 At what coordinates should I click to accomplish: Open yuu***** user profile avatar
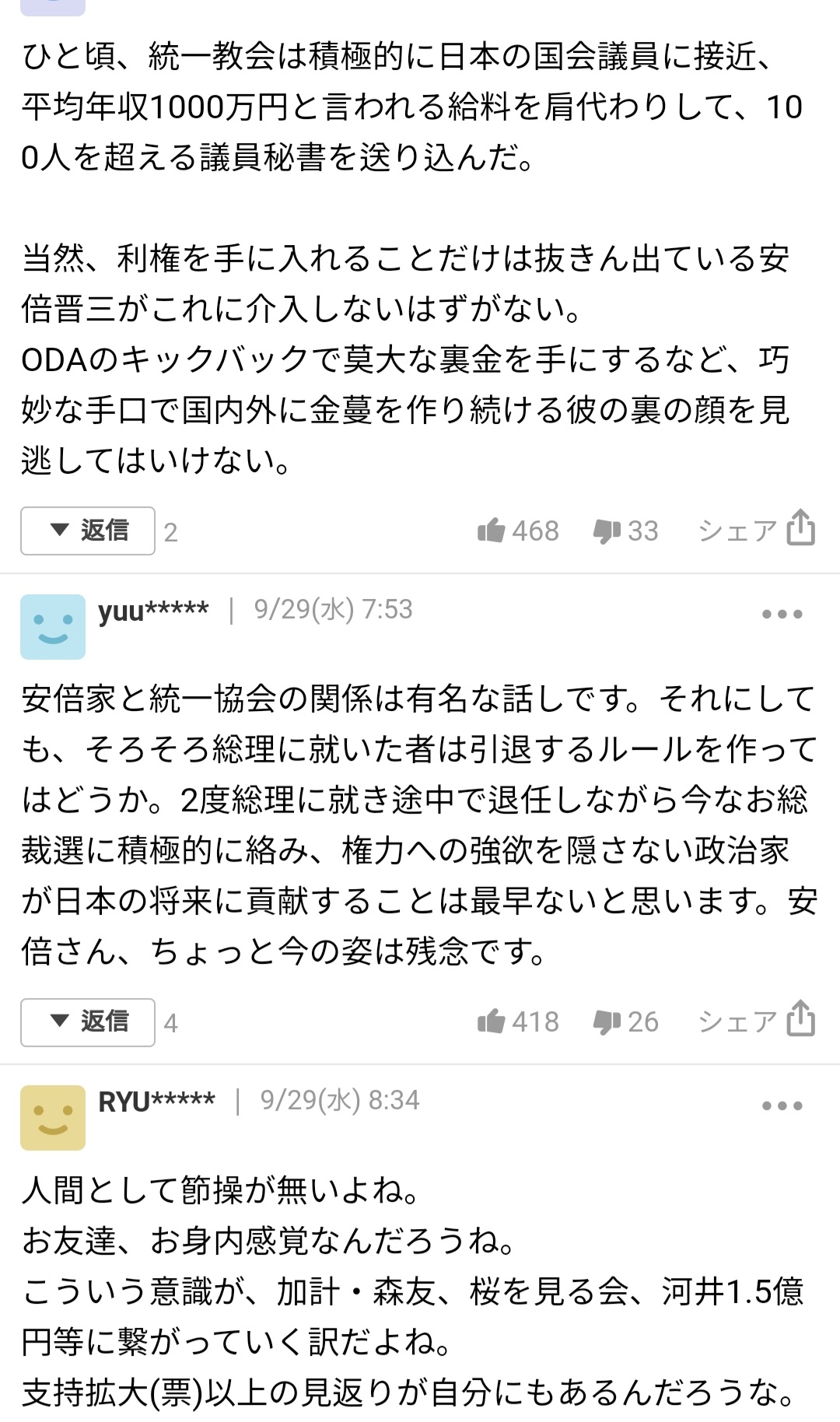[53, 626]
